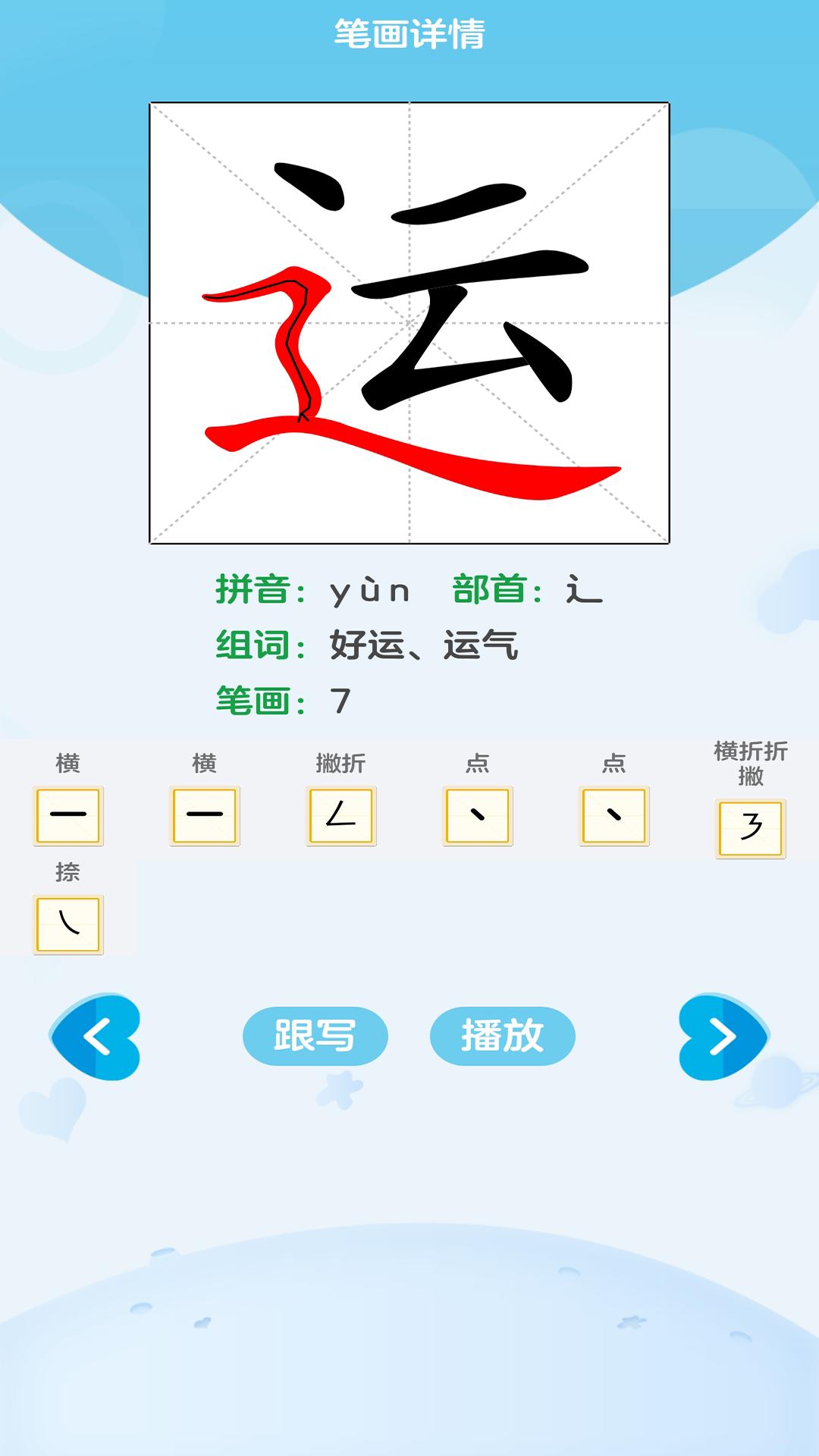Select the 捺 stroke tile
The width and height of the screenshot is (819, 1456).
click(68, 924)
